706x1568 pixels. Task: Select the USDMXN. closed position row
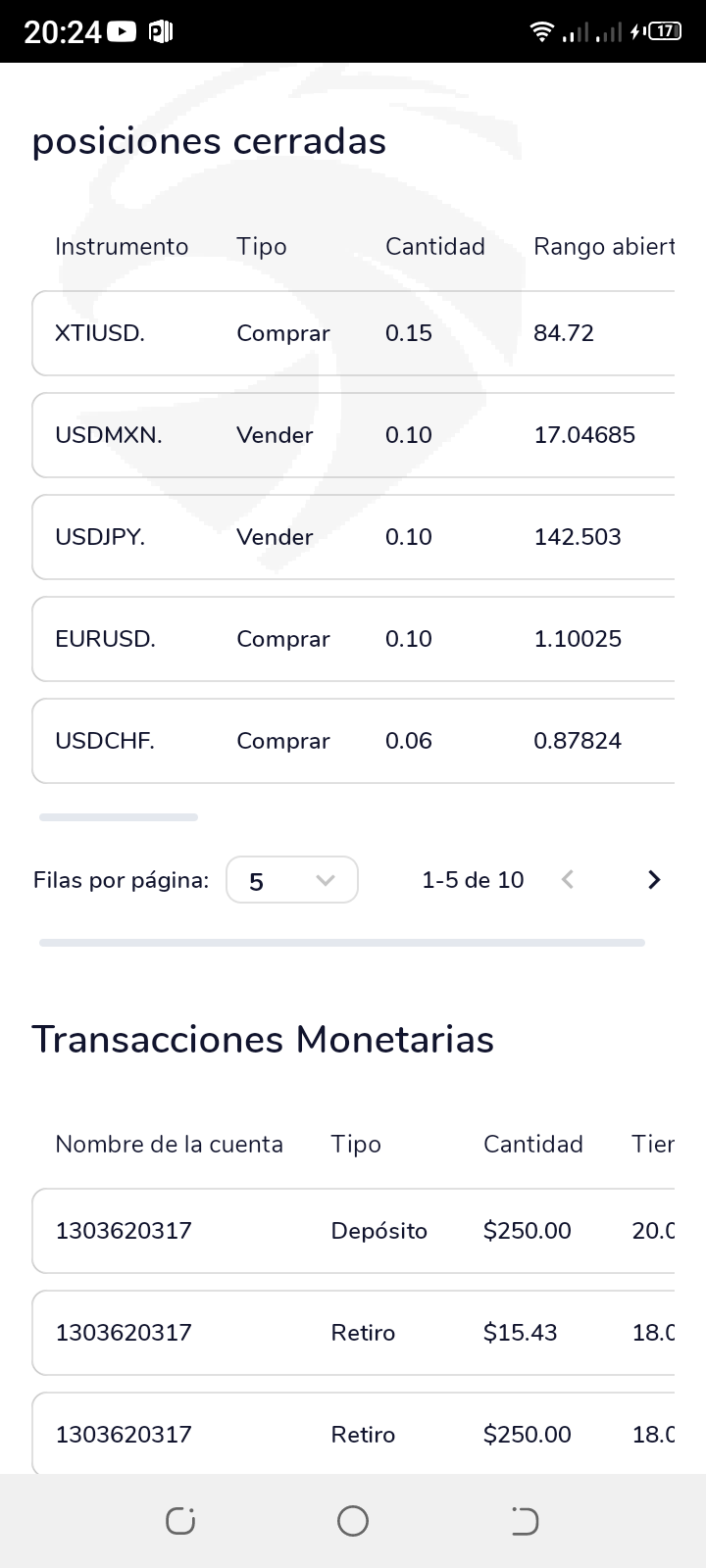coord(353,435)
